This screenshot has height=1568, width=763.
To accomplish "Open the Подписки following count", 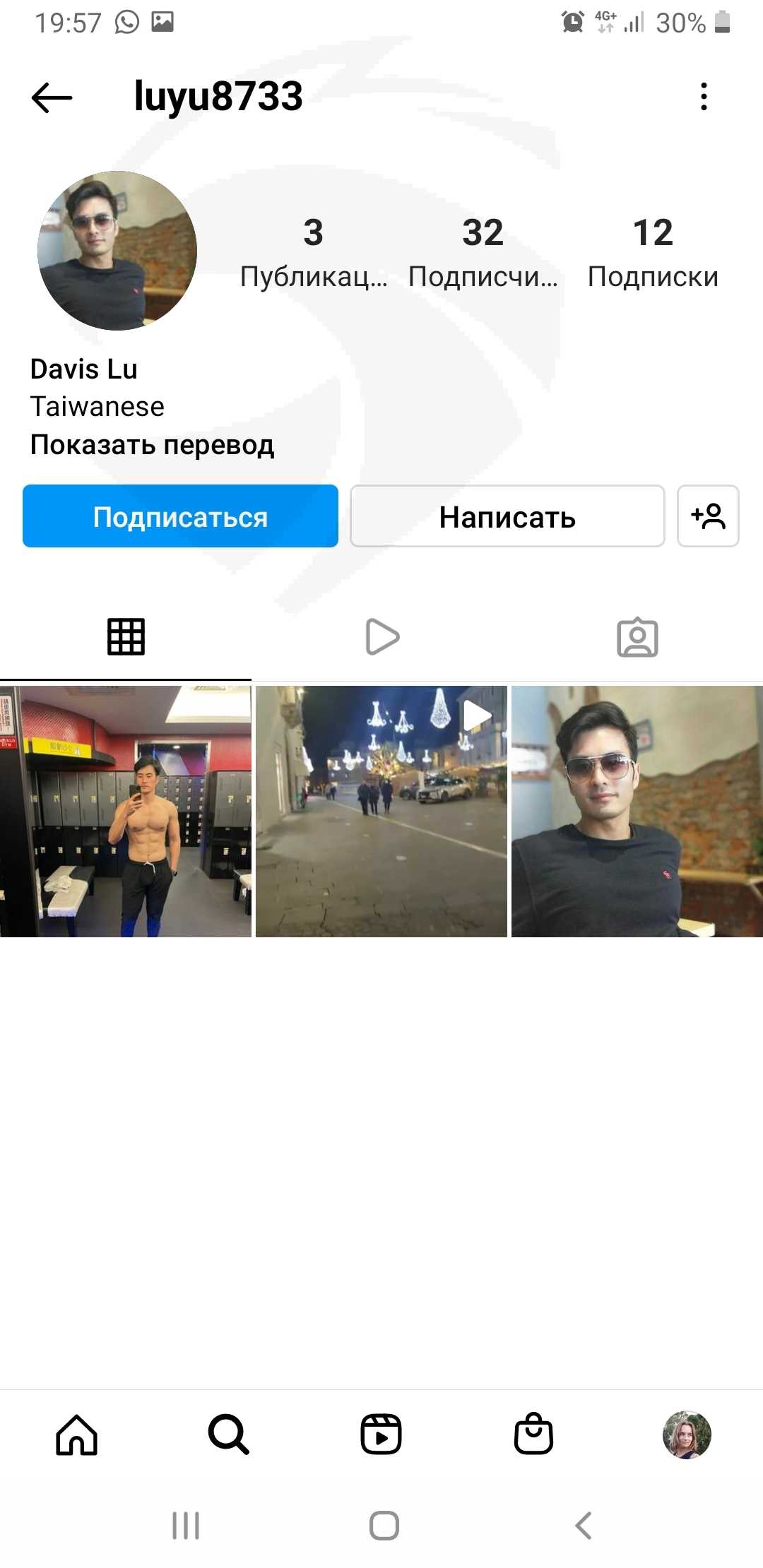I will tap(653, 253).
